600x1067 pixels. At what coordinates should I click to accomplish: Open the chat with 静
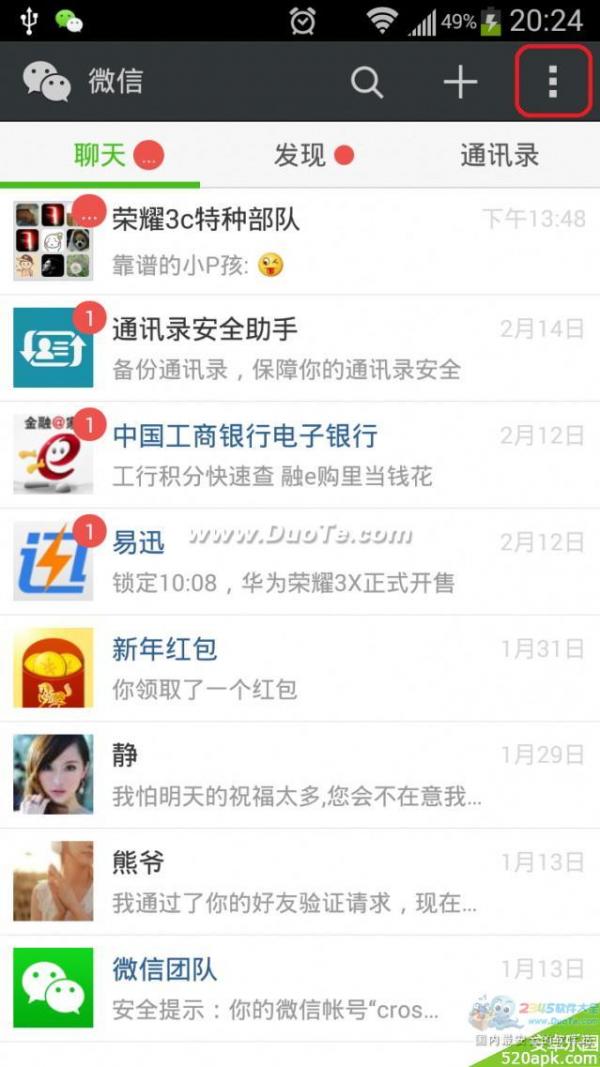coord(300,775)
